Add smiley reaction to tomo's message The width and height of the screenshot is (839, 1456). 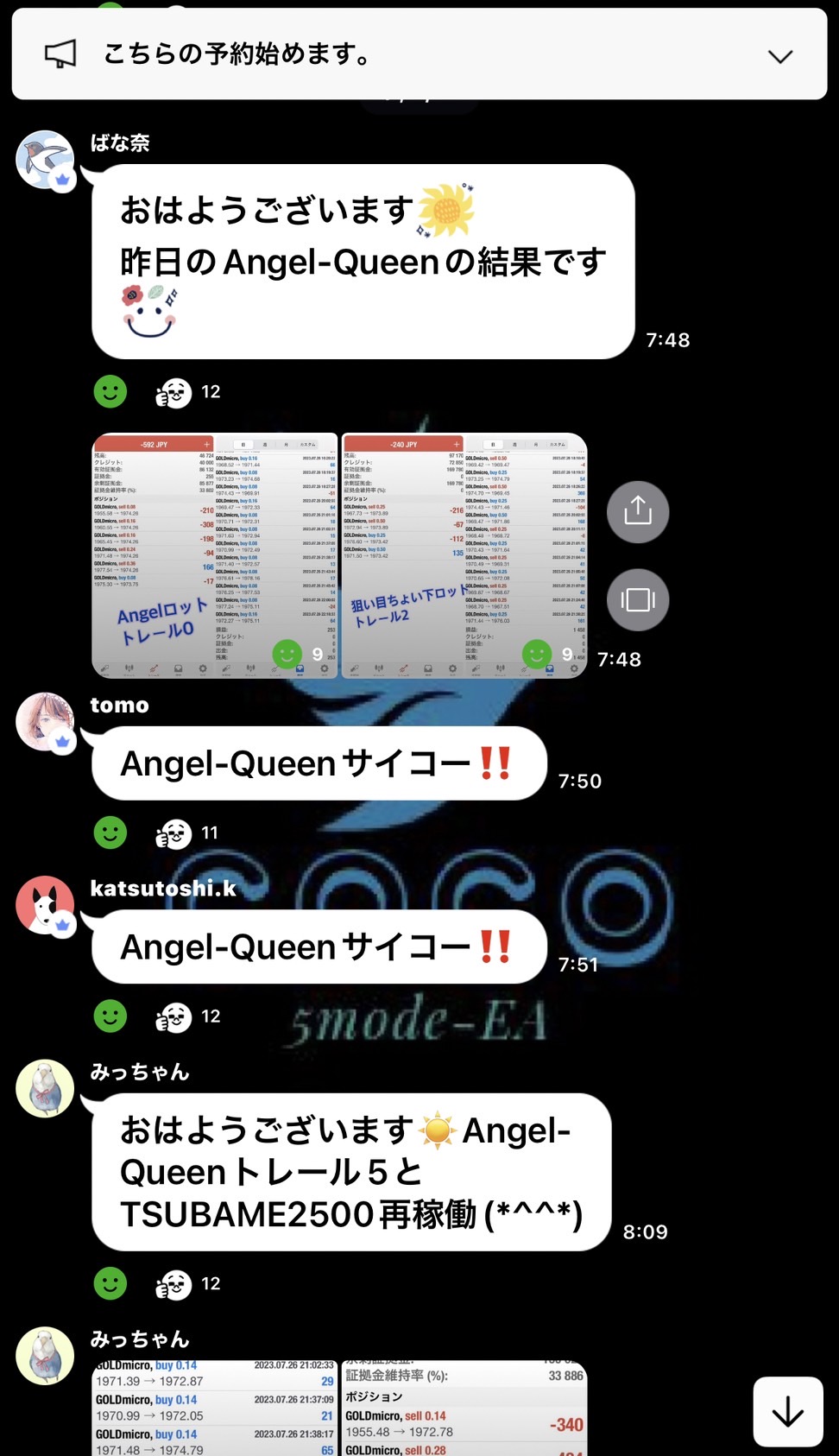[110, 833]
